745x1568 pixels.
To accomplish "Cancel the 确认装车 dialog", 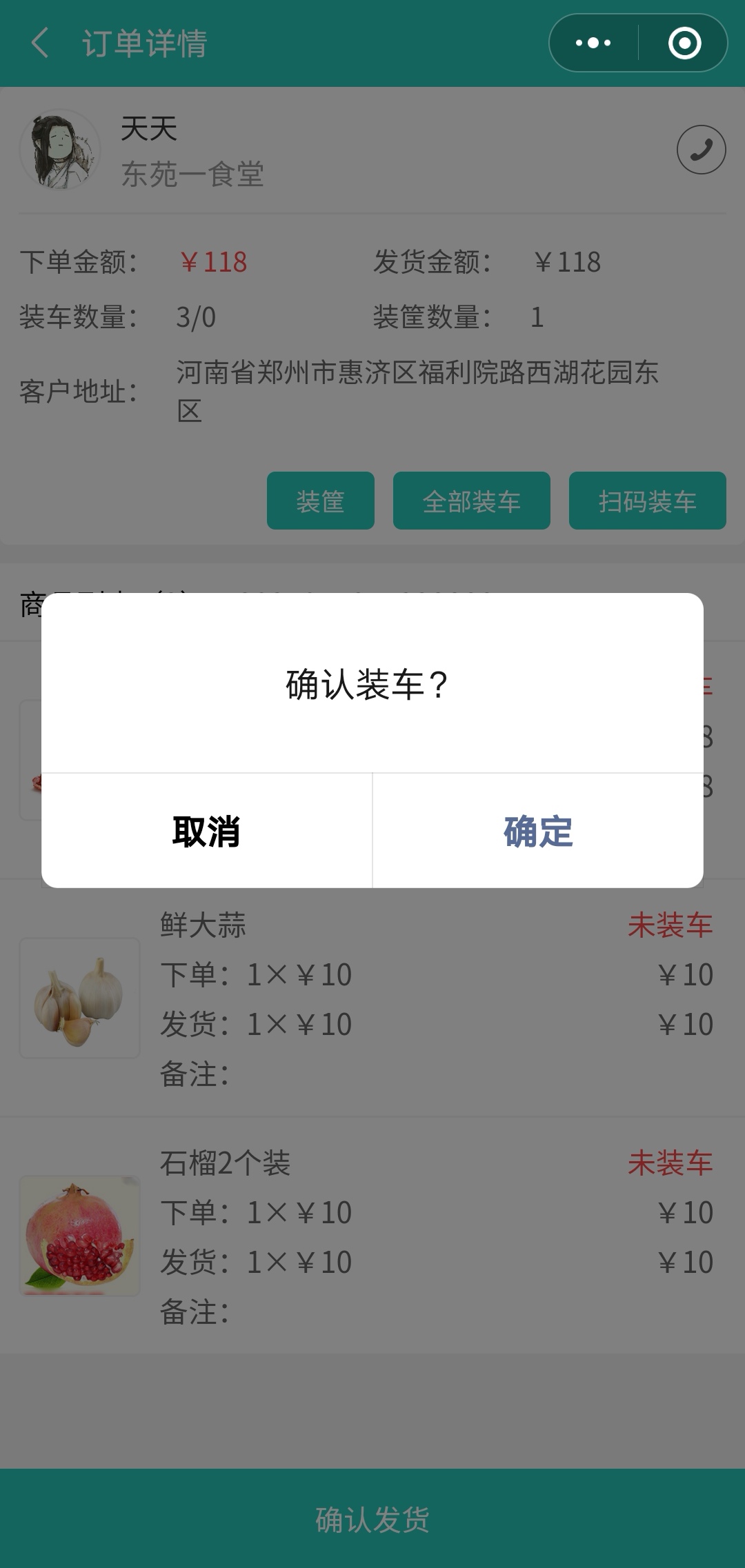I will (206, 831).
